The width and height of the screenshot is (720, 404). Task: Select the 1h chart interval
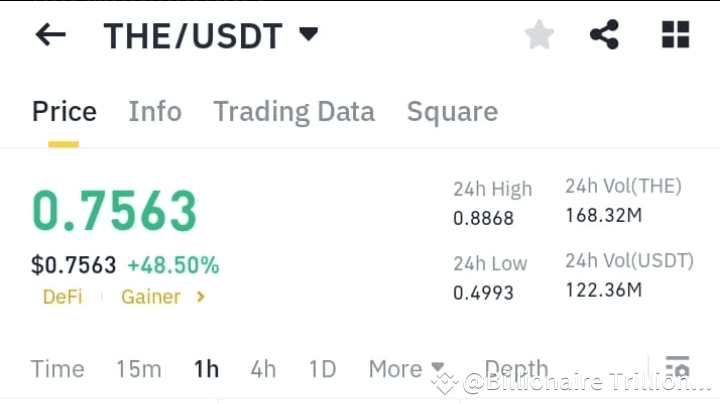point(206,369)
